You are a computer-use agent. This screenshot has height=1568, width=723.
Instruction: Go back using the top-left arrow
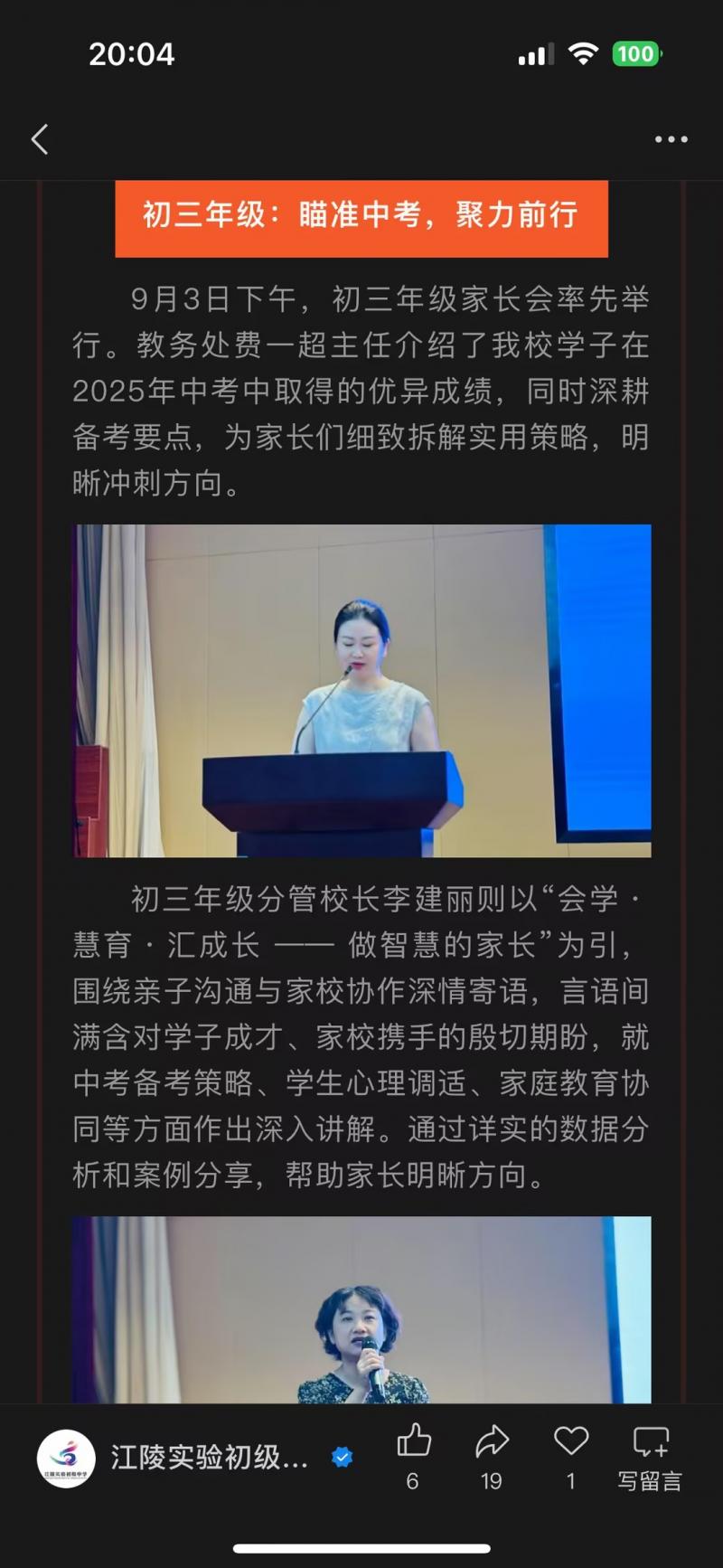pyautogui.click(x=40, y=139)
